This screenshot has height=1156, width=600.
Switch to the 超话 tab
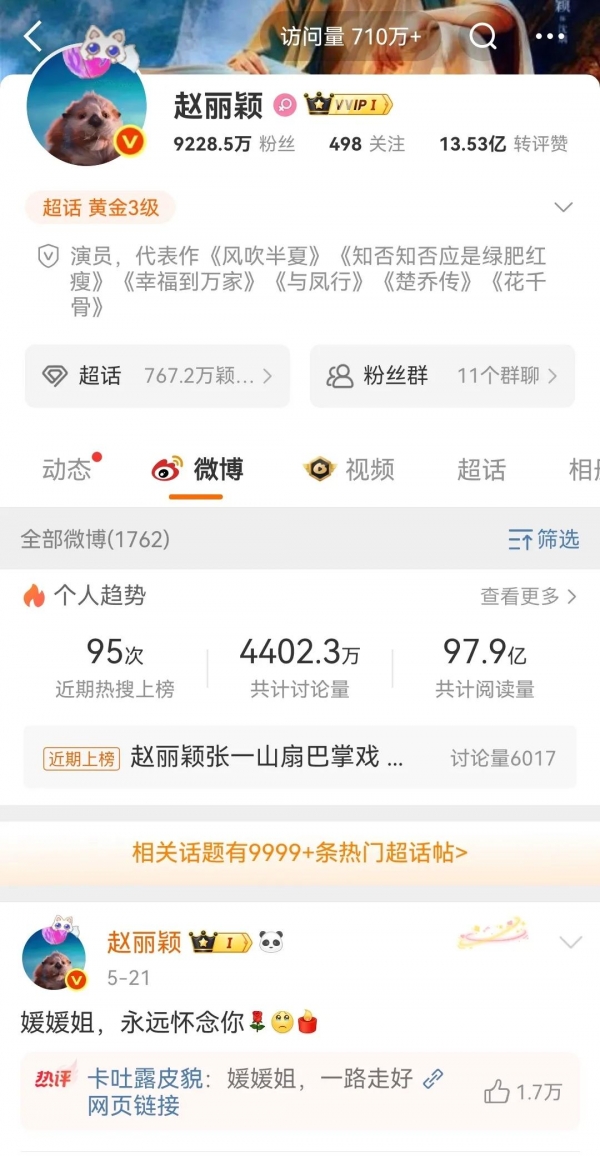[481, 469]
